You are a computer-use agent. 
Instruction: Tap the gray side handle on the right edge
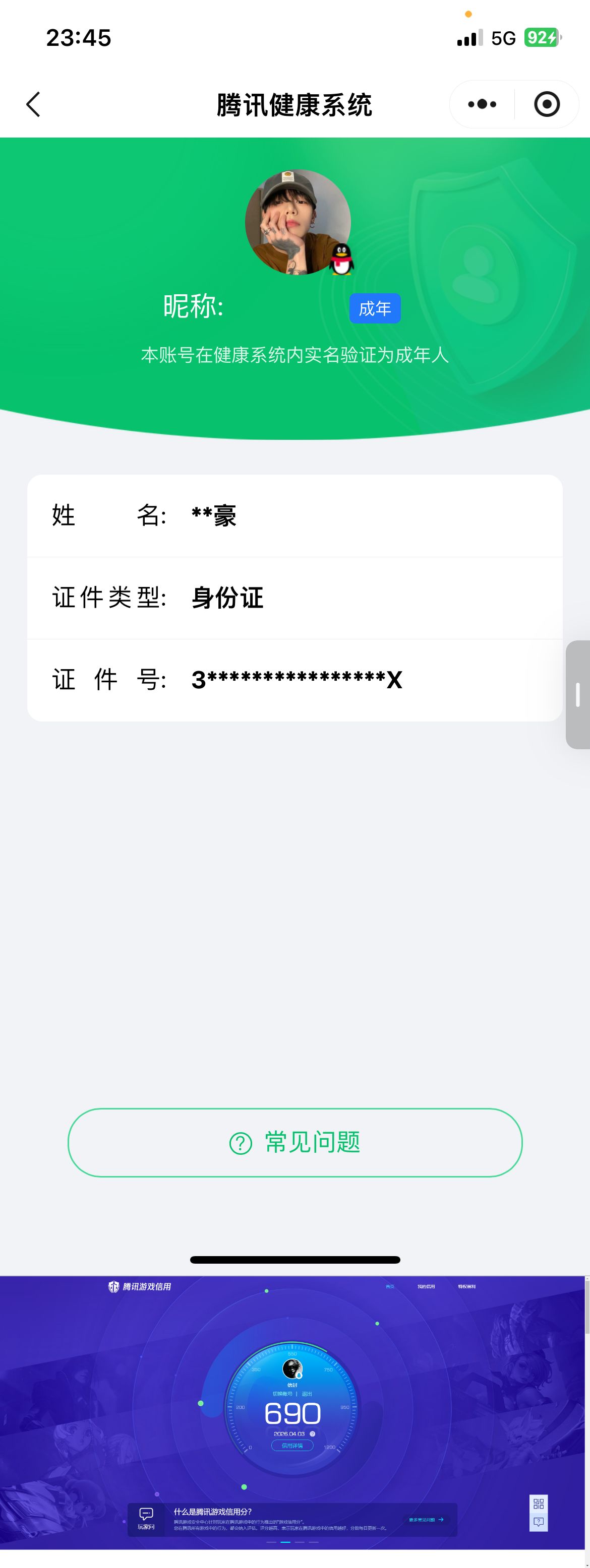pos(578,694)
